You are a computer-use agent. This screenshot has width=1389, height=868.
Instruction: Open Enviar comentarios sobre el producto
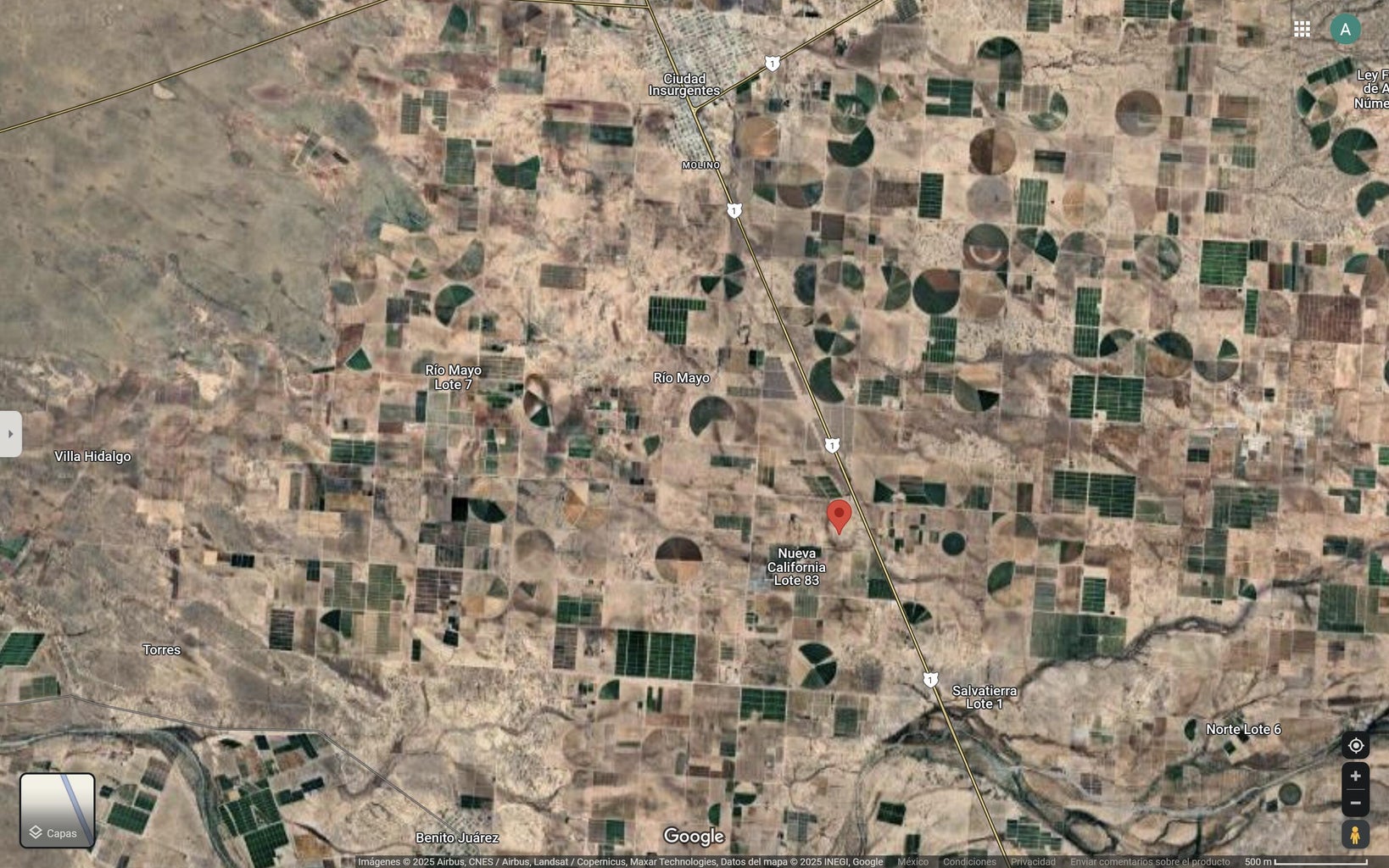click(1149, 862)
